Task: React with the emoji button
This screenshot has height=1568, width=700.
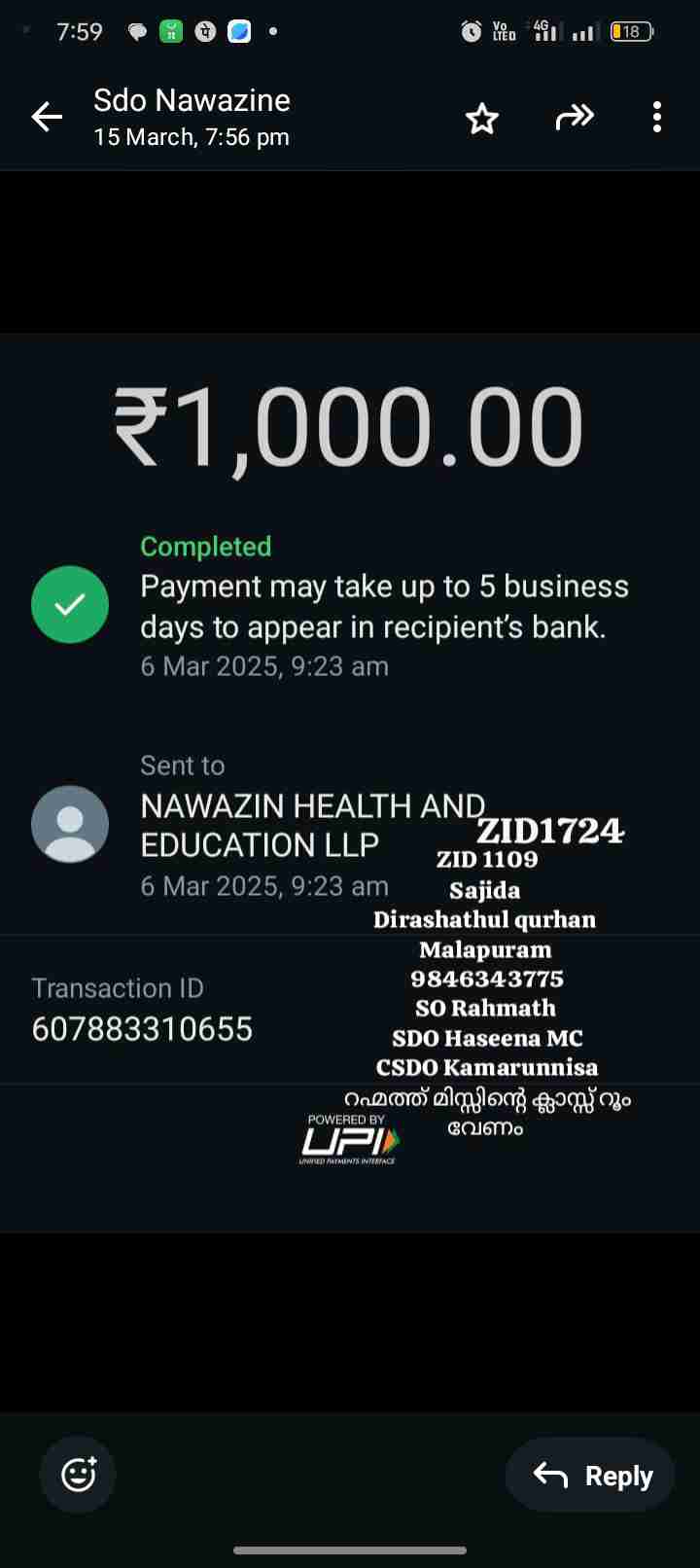Action: [78, 1475]
